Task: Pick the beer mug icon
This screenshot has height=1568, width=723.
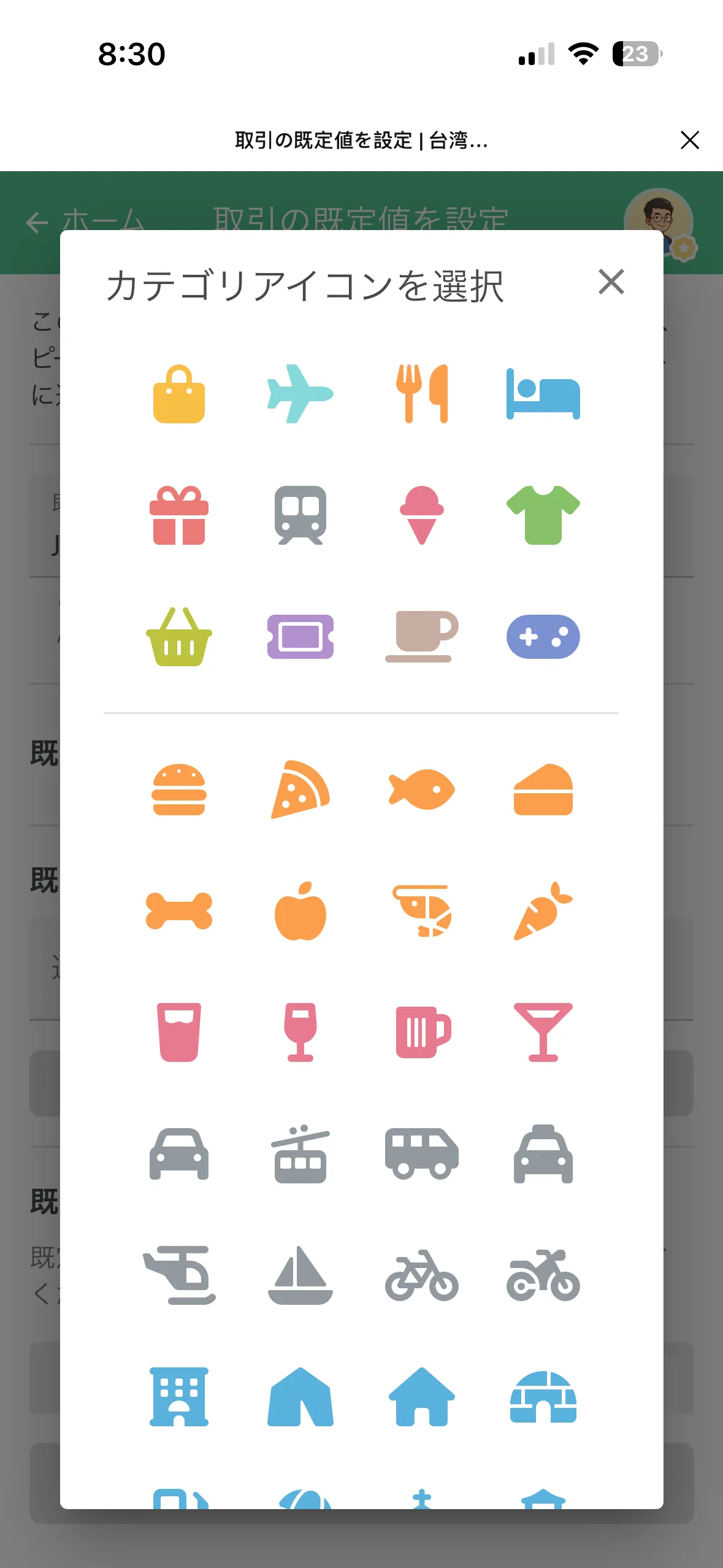Action: tap(422, 1032)
